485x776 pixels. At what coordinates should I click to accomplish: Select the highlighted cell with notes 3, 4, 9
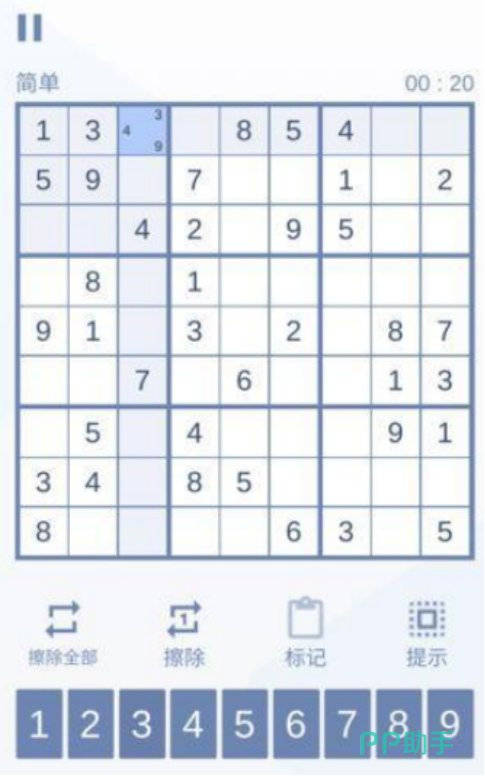143,131
